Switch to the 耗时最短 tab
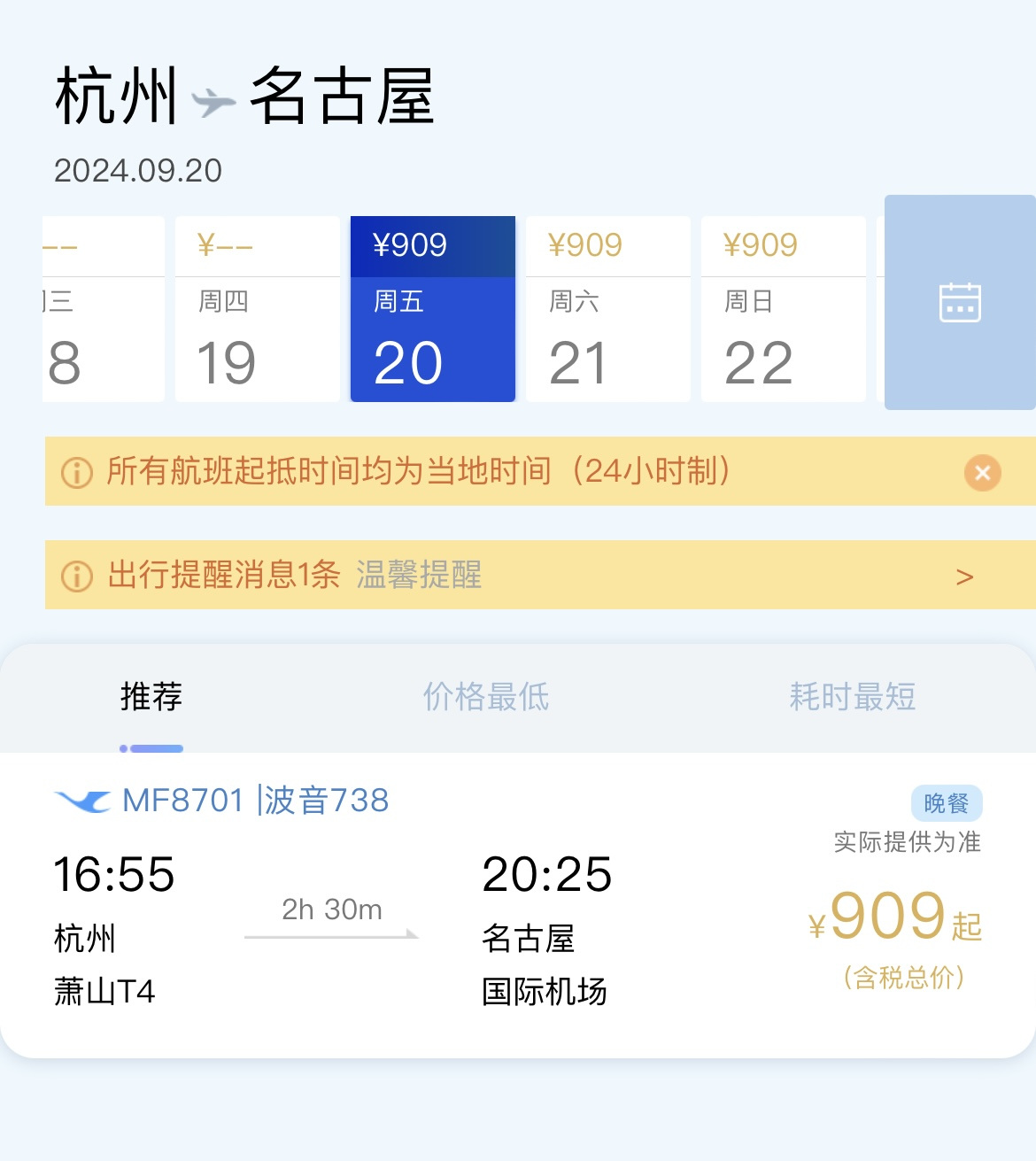1036x1161 pixels. pyautogui.click(x=852, y=697)
